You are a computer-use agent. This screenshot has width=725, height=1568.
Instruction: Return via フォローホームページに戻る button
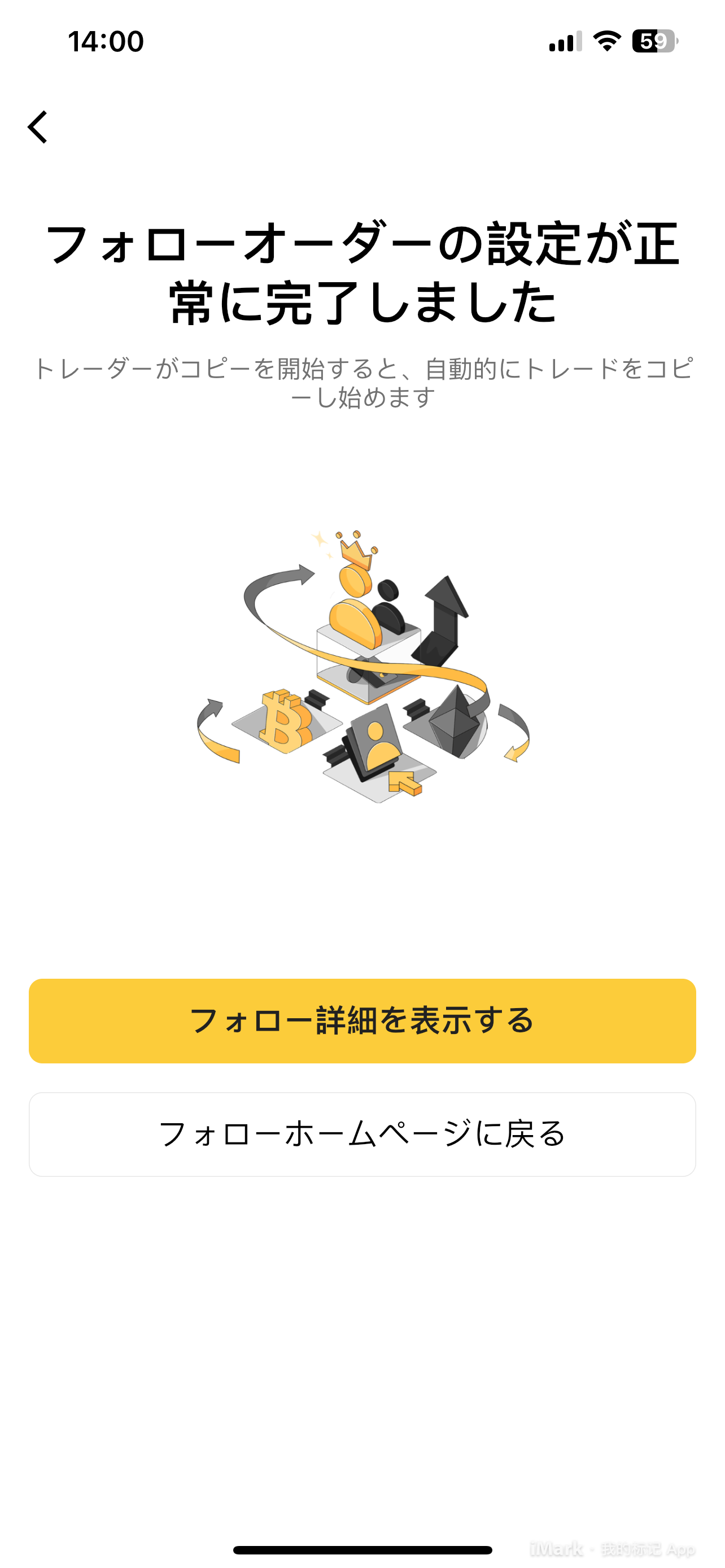(362, 1134)
